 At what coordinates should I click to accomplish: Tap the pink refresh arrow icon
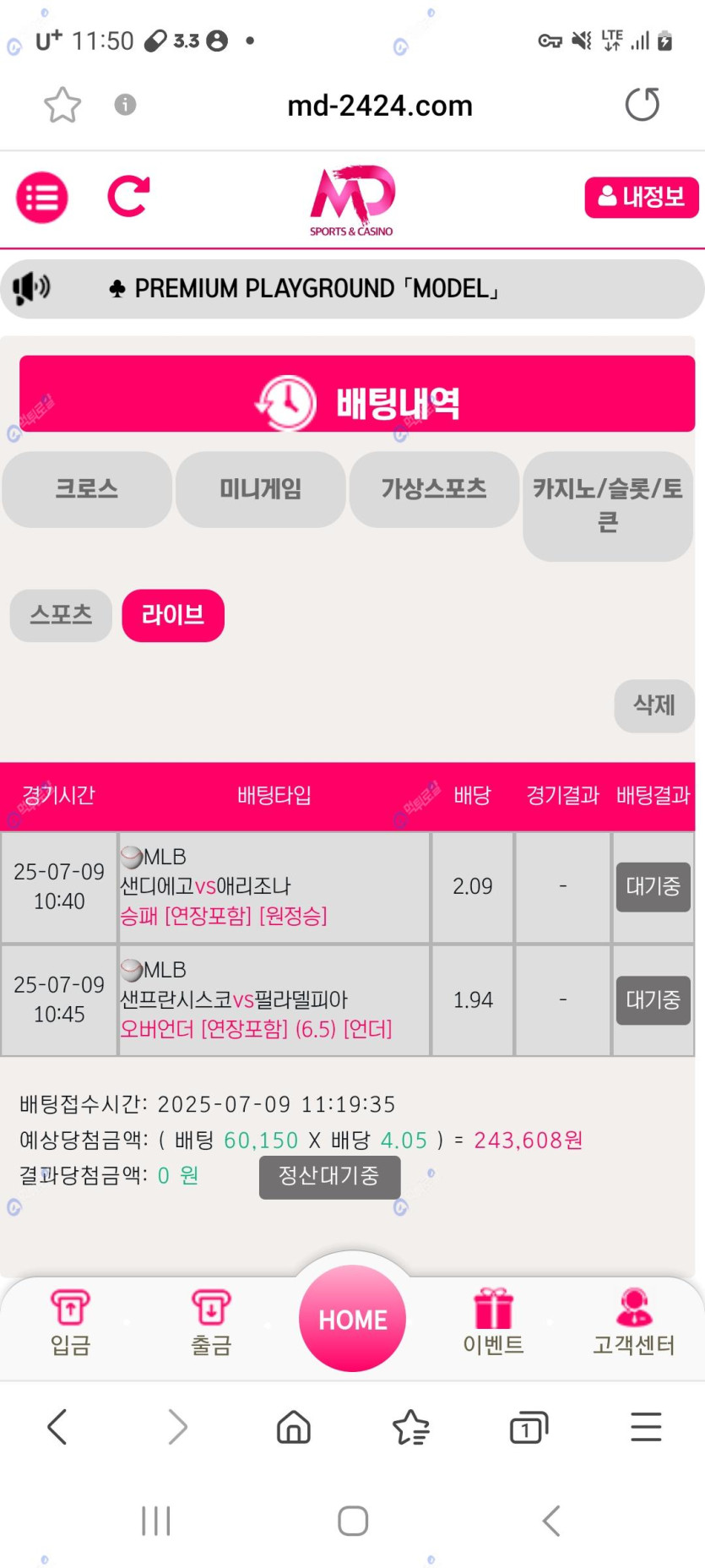coord(128,196)
